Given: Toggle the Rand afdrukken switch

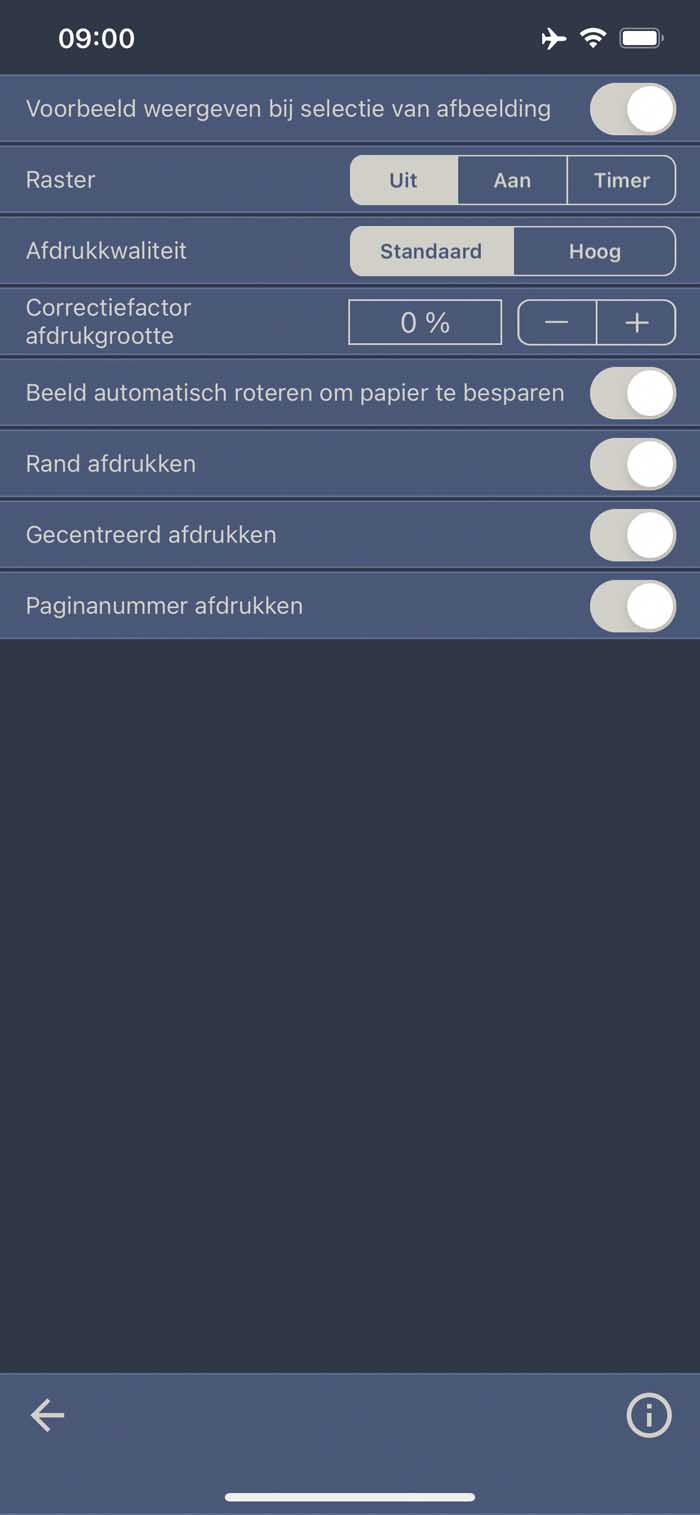Looking at the screenshot, I should [633, 464].
